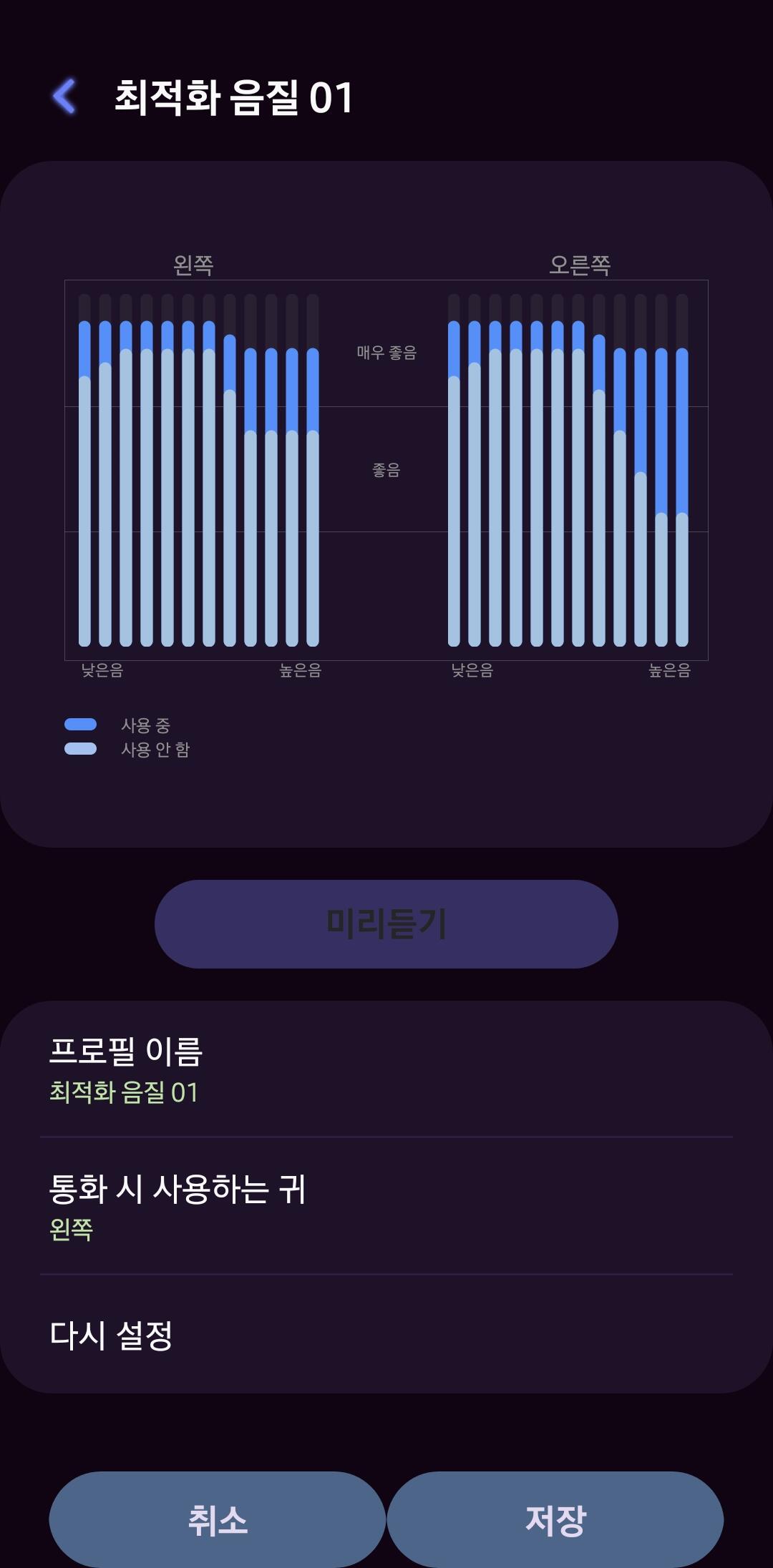Save the profile with 저장
Image resolution: width=773 pixels, height=1568 pixels.
555,1519
